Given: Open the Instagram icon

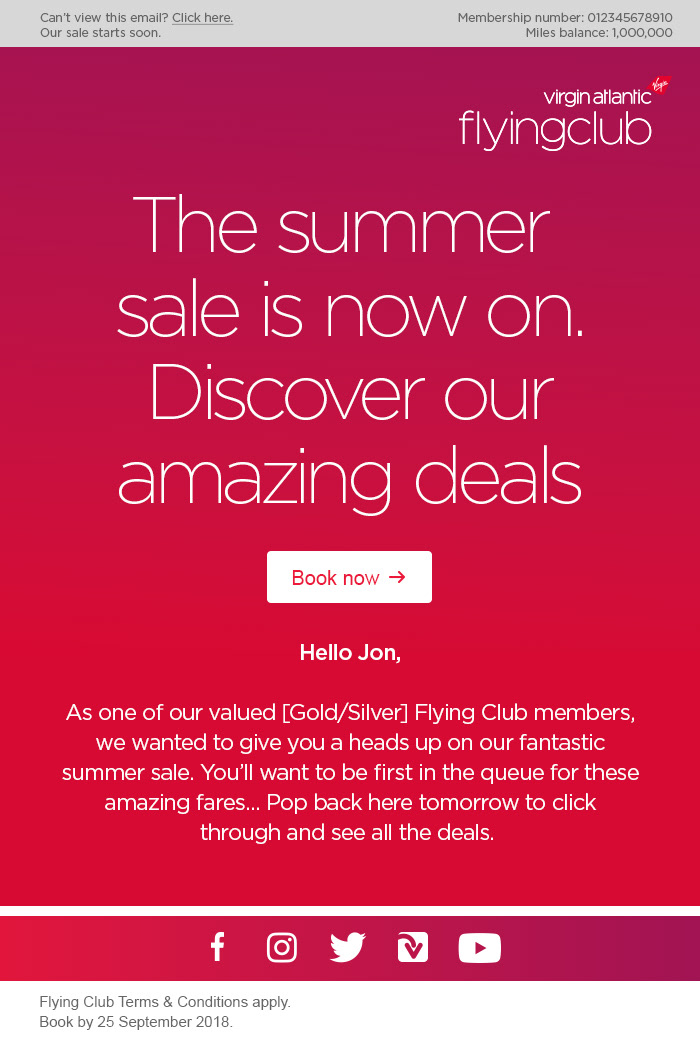Looking at the screenshot, I should click(x=282, y=947).
